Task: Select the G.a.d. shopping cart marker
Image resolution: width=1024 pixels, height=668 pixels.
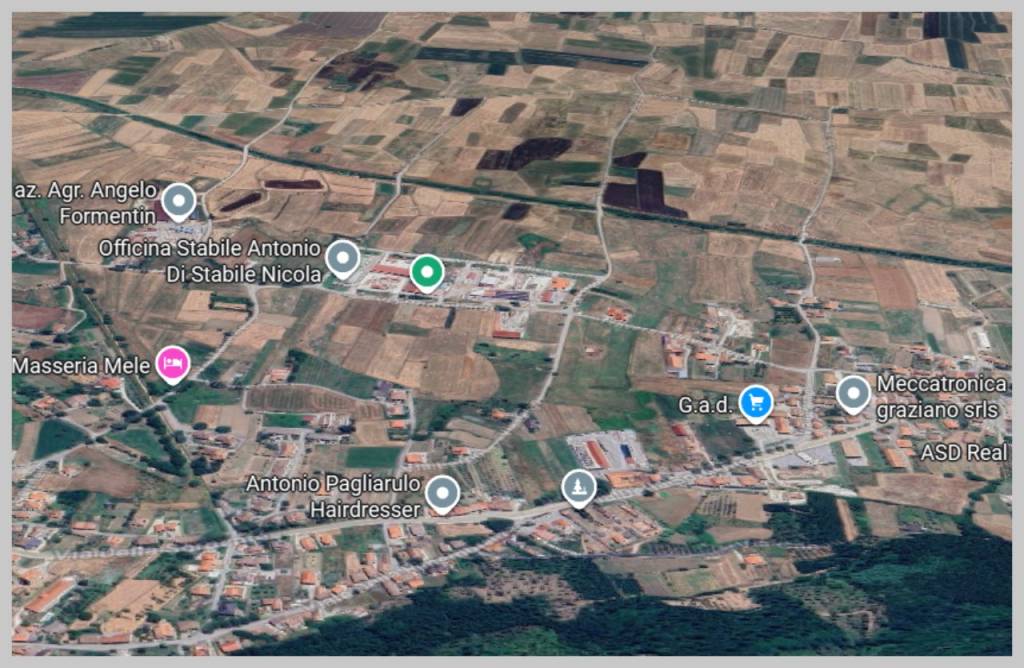Action: (x=756, y=402)
